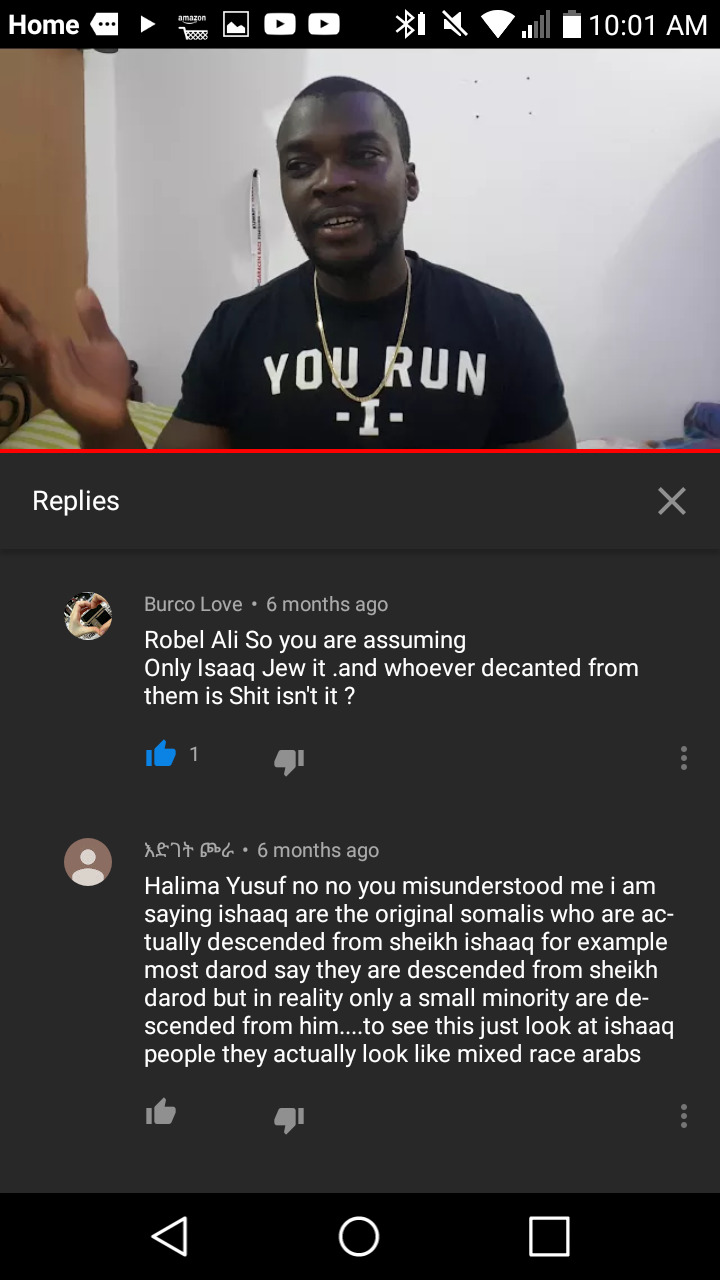The width and height of the screenshot is (720, 1280).
Task: Close the Replies panel
Action: 671,501
